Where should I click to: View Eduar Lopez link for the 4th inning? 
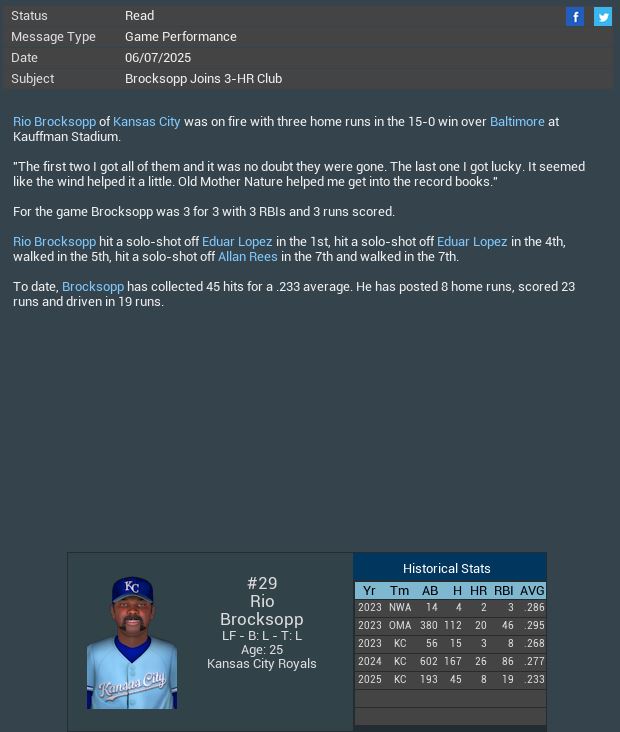[x=472, y=241]
